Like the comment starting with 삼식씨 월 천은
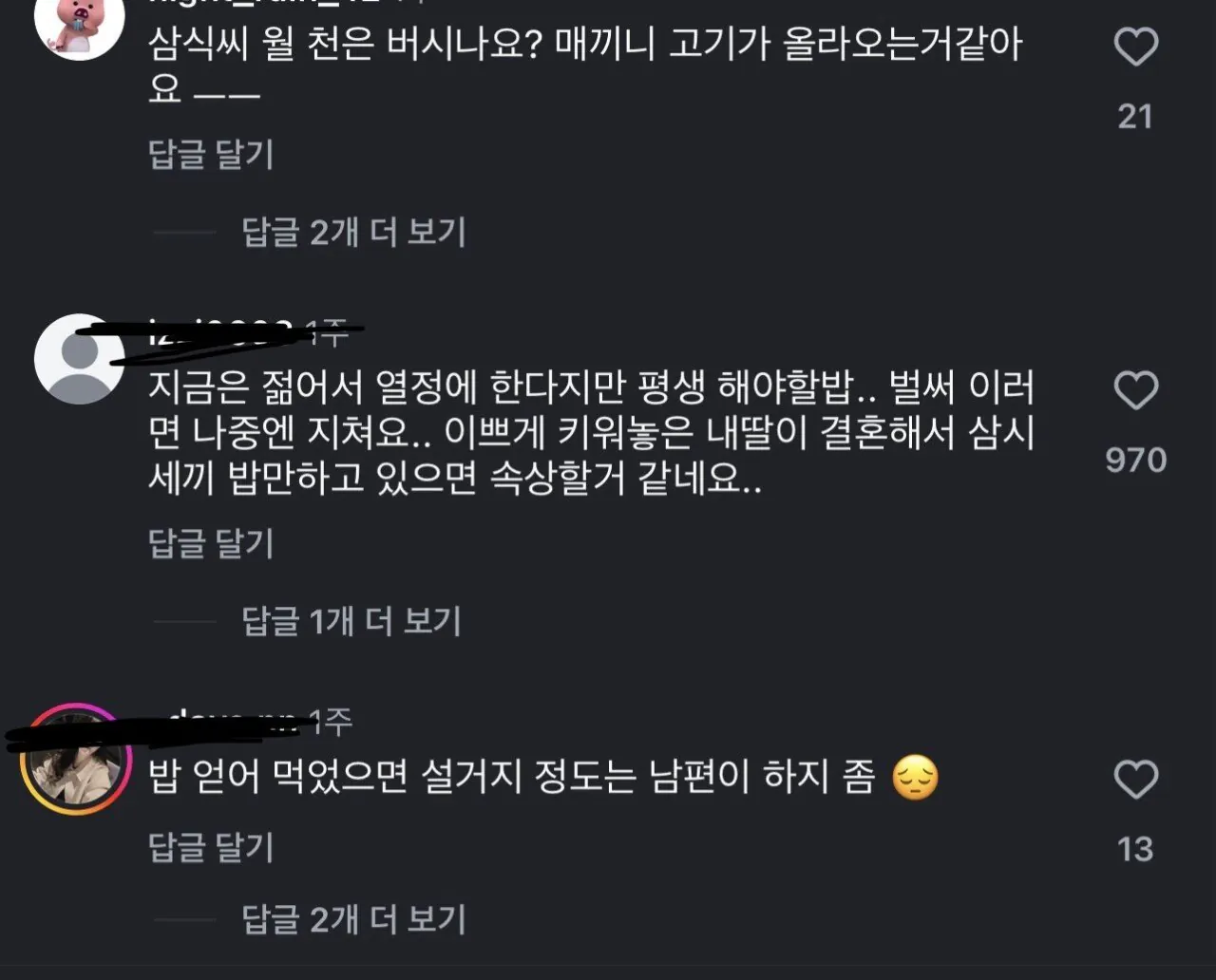Screen dimensions: 1216x980 tap(1135, 47)
